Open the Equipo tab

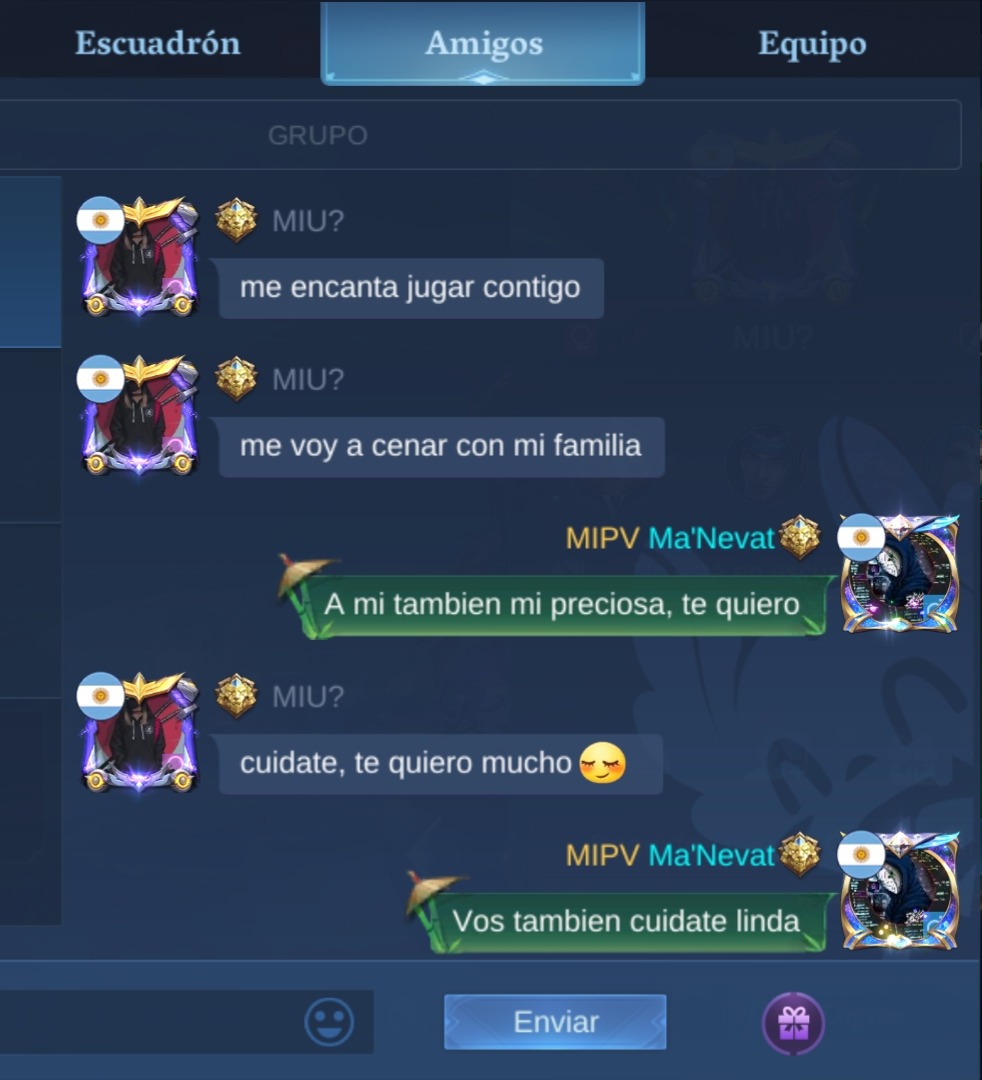[x=812, y=44]
